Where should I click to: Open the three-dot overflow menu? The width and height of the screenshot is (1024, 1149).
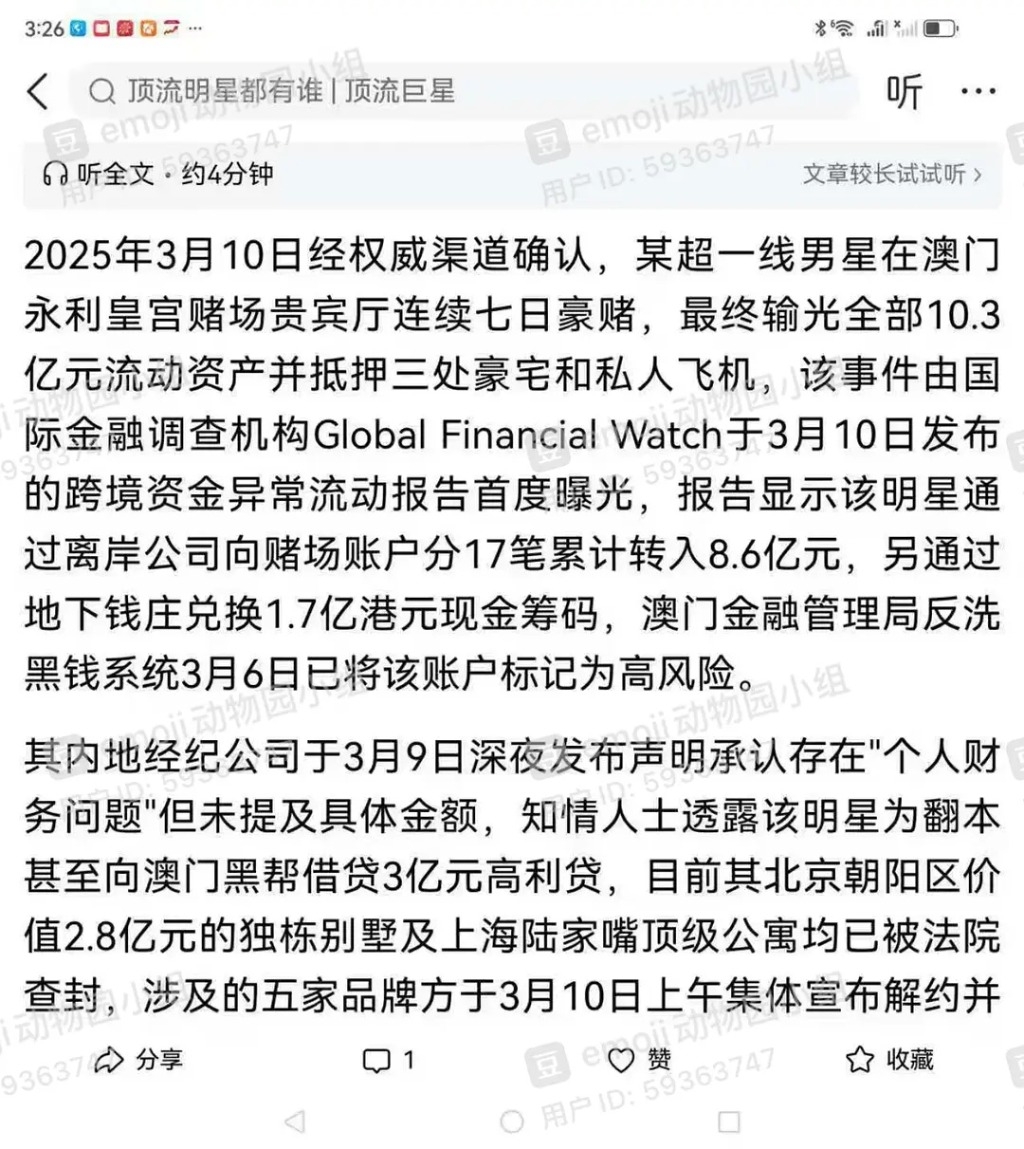click(x=977, y=92)
